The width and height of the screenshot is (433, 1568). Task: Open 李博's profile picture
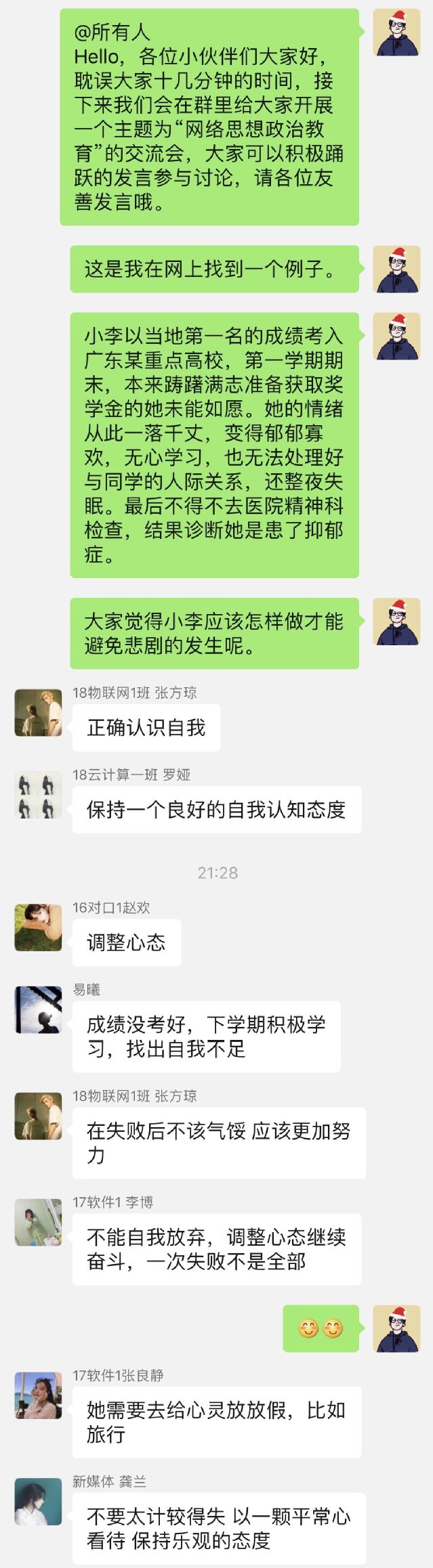point(38,1222)
